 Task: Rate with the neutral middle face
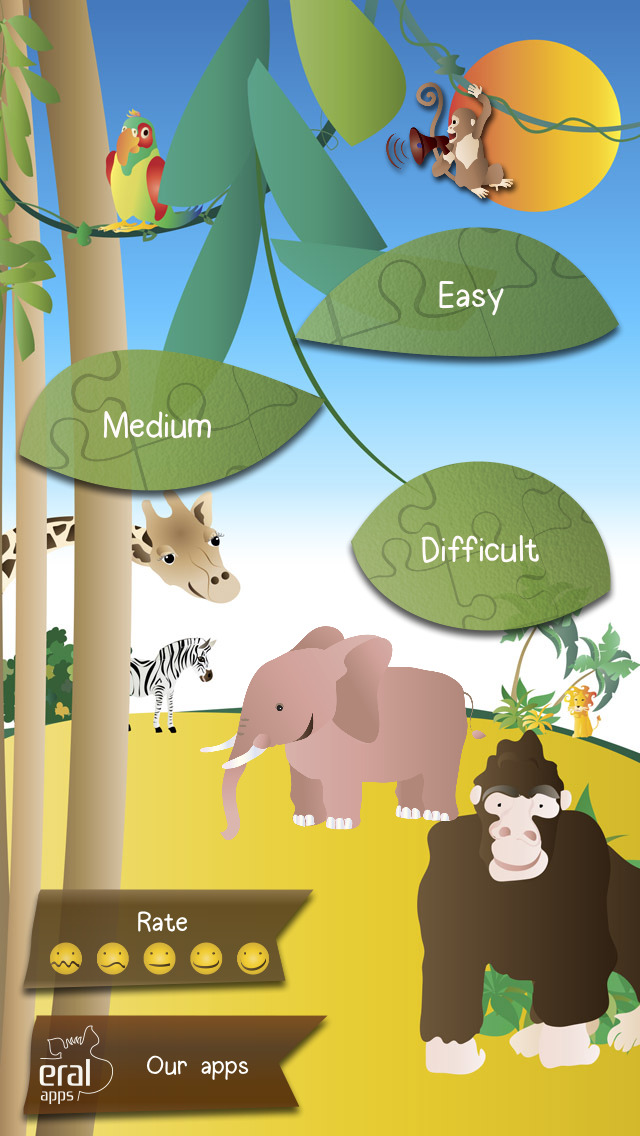coord(159,958)
